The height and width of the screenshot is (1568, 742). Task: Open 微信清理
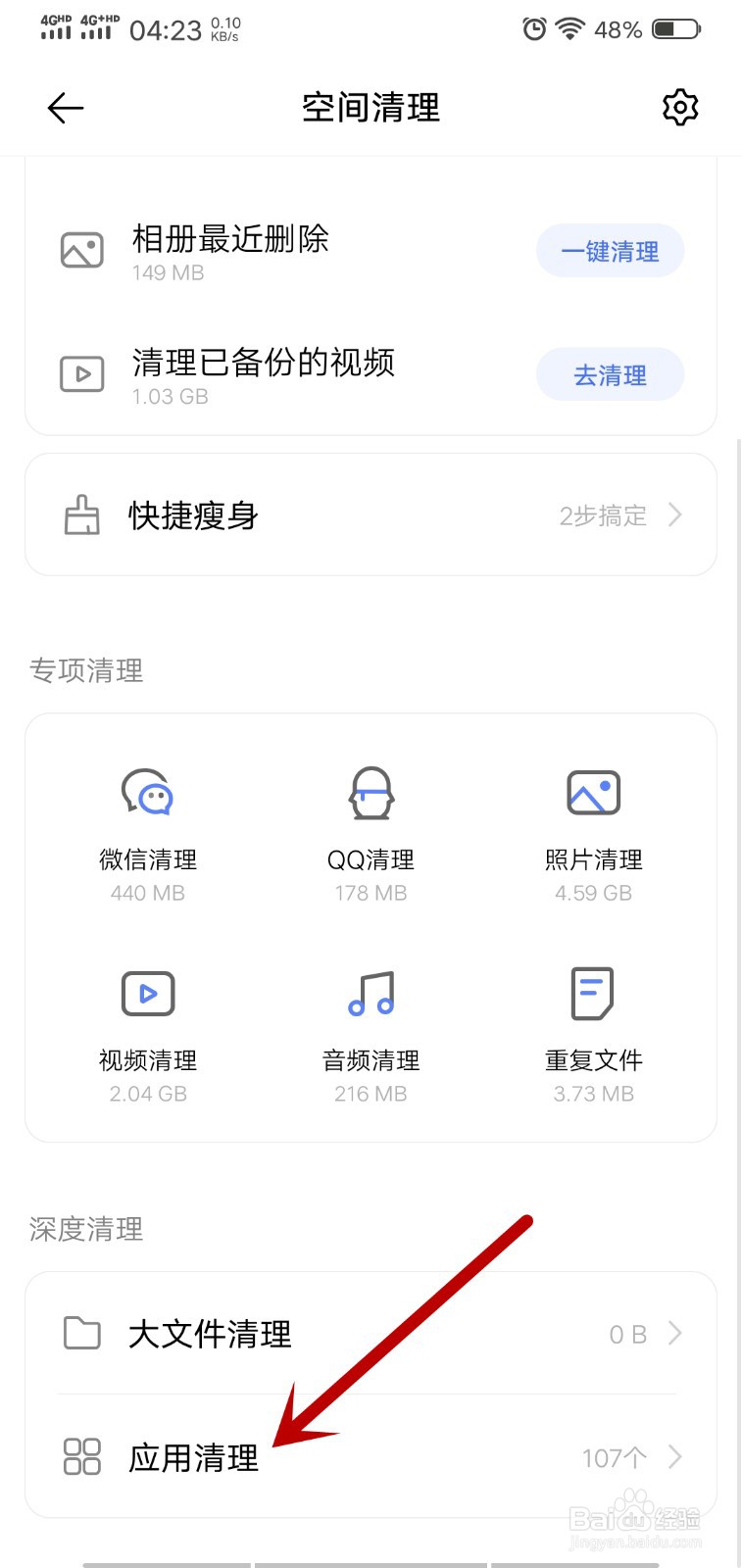[x=148, y=835]
